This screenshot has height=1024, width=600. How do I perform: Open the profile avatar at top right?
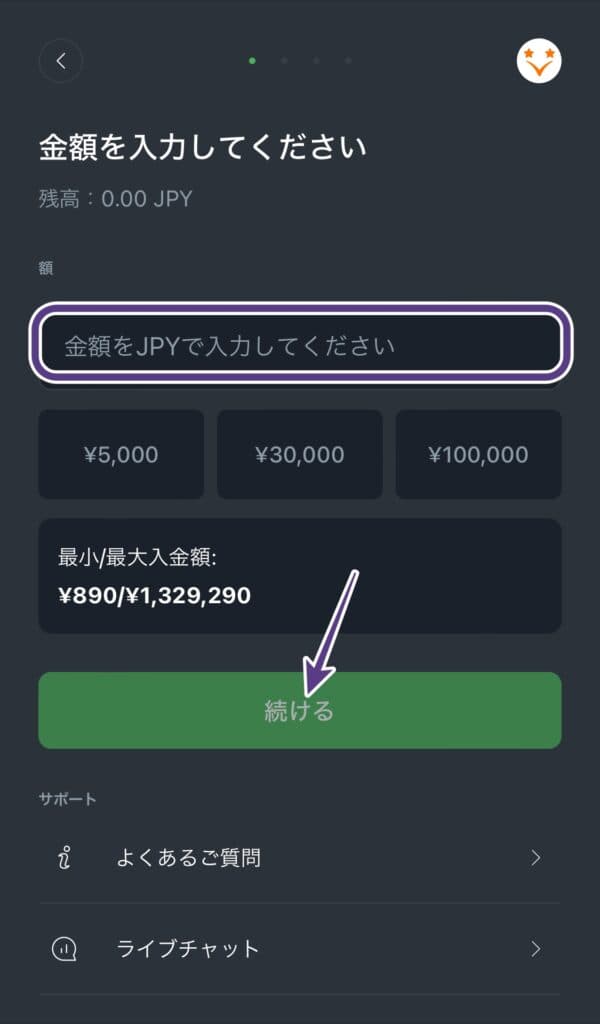(539, 61)
